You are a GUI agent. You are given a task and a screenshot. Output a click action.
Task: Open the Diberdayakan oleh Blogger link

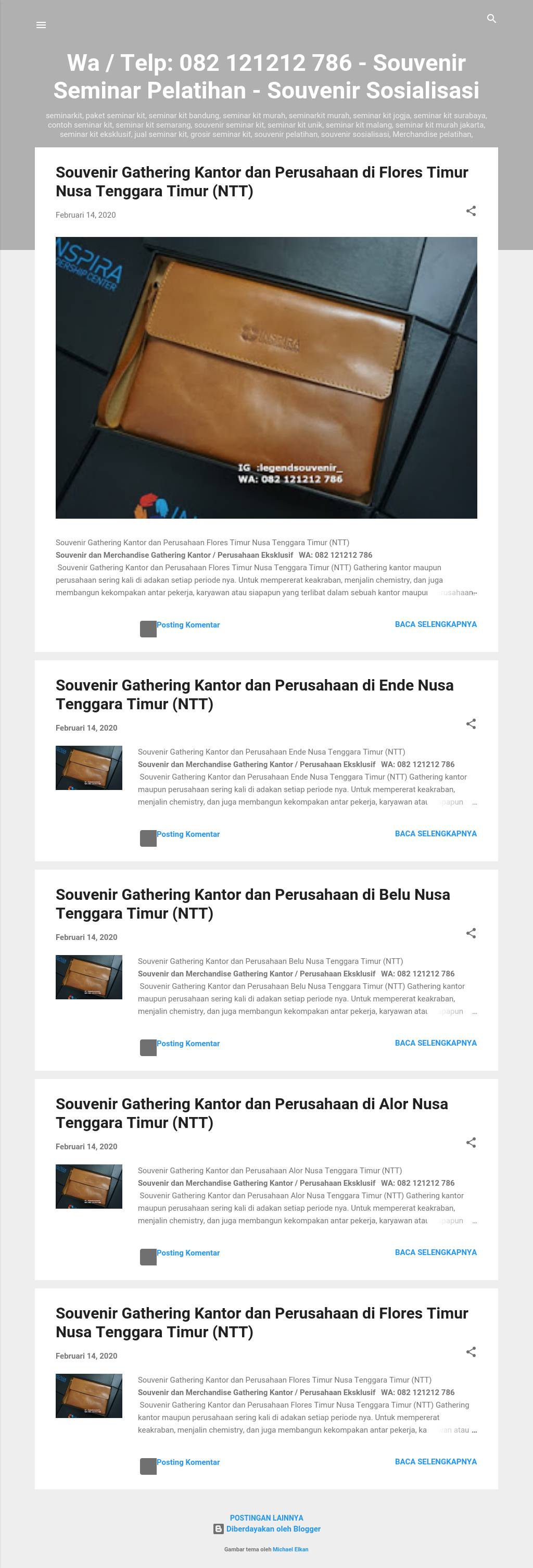[x=273, y=1529]
